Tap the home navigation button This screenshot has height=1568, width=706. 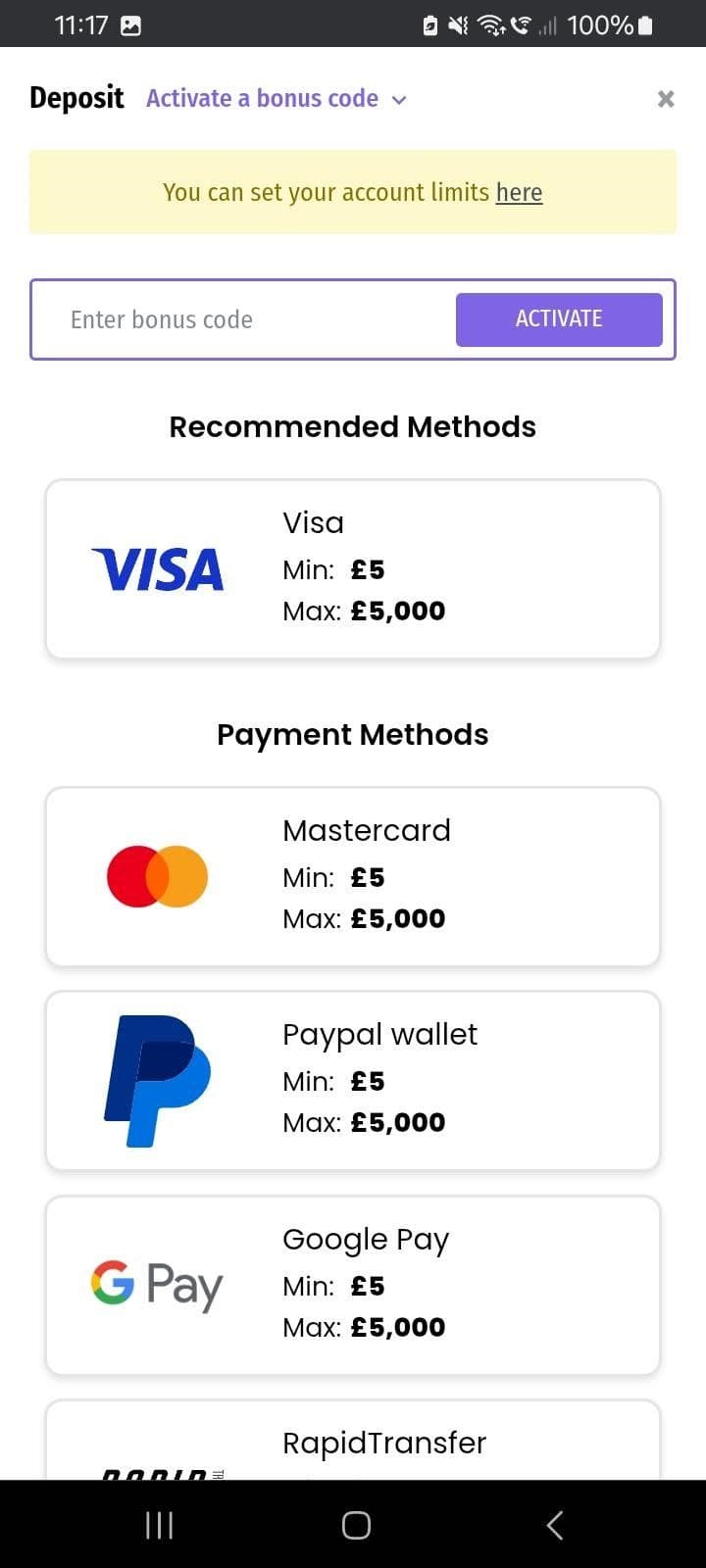(355, 1525)
